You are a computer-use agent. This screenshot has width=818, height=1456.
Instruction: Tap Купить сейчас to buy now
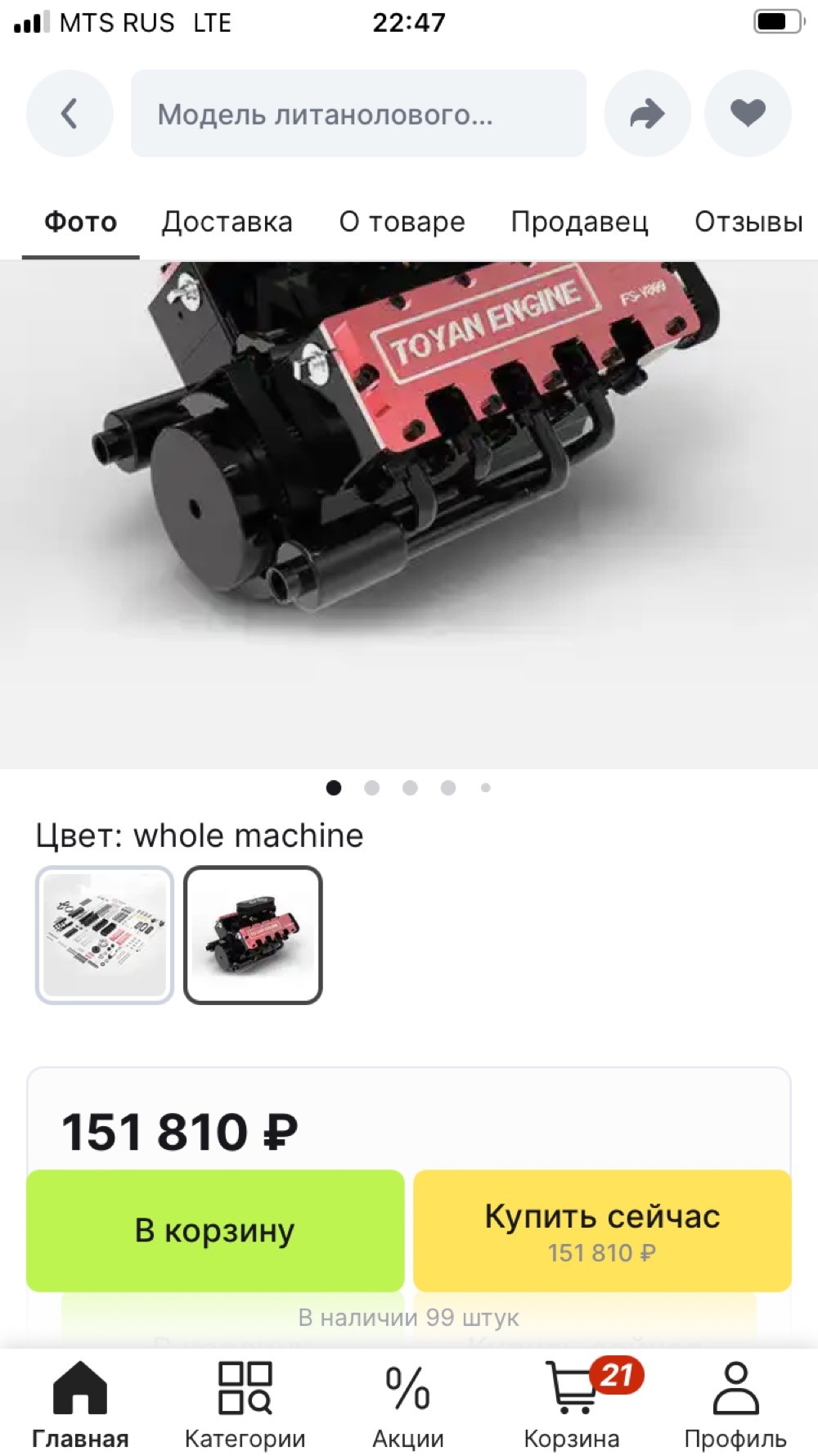(602, 1230)
